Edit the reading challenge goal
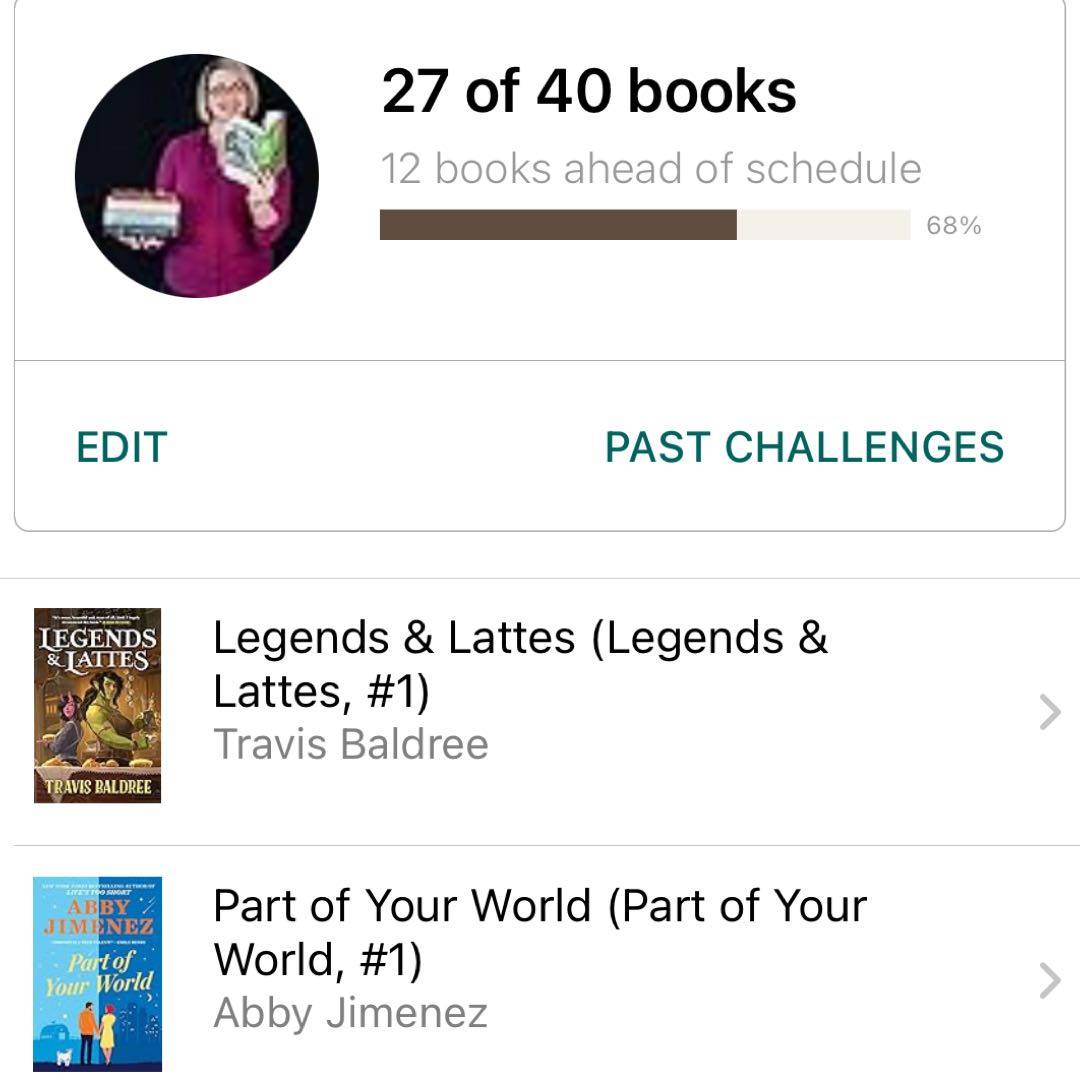The width and height of the screenshot is (1080, 1080). pyautogui.click(x=121, y=447)
